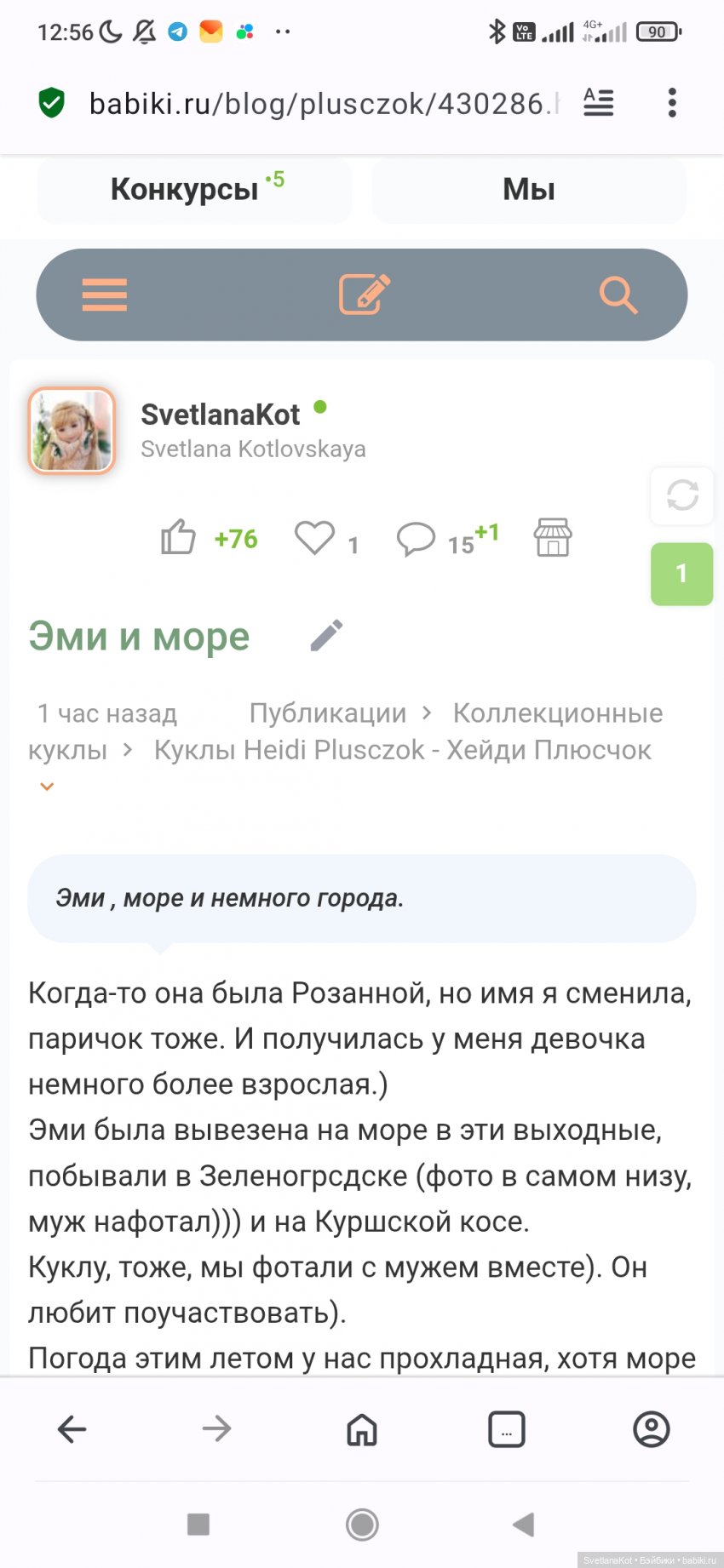
Task: Write a new post with the compose icon
Action: (365, 295)
